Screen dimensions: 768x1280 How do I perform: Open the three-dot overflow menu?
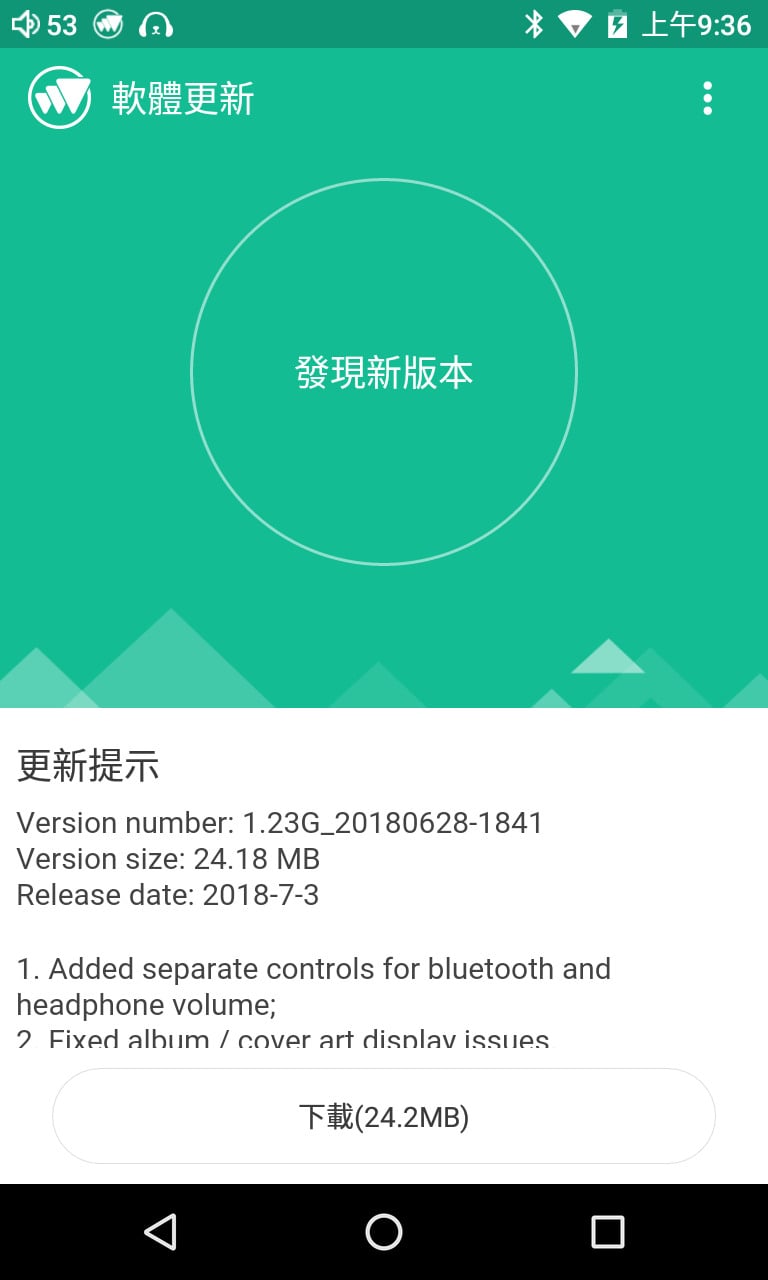(707, 98)
